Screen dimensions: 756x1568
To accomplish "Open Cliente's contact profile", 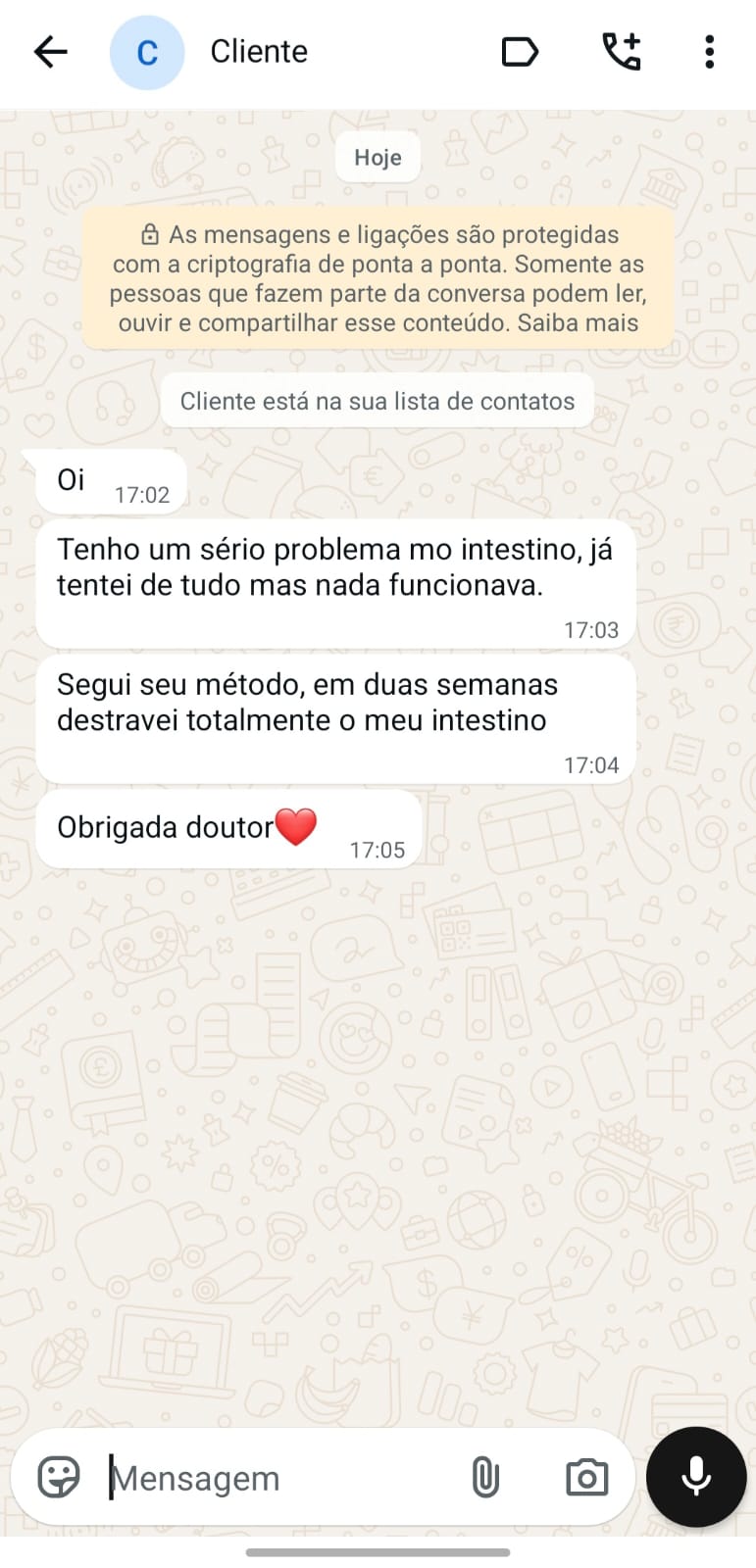I will (258, 52).
